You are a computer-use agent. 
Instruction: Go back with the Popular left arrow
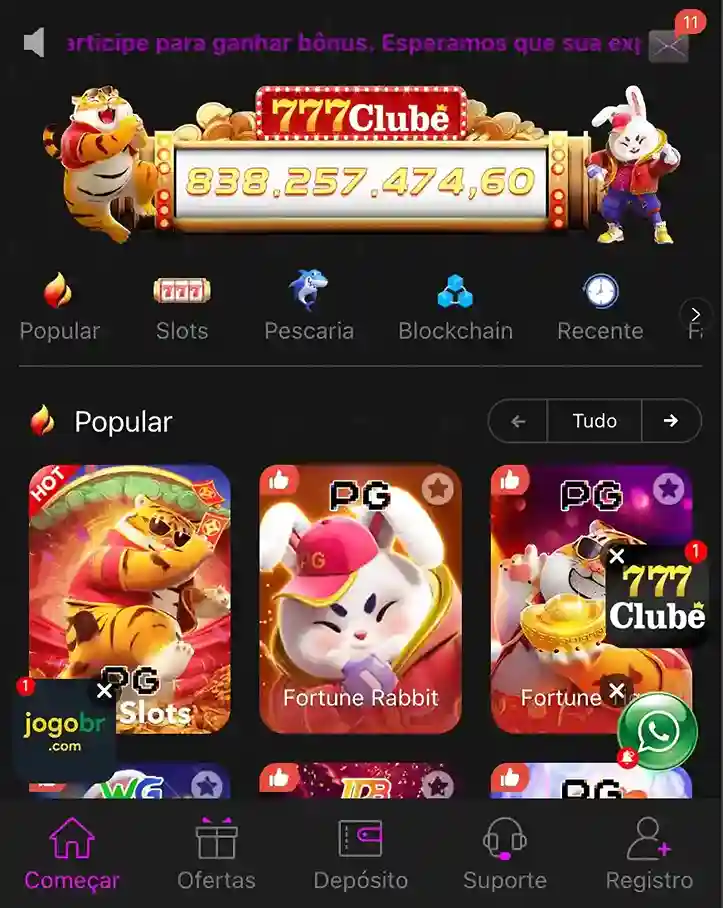[517, 420]
